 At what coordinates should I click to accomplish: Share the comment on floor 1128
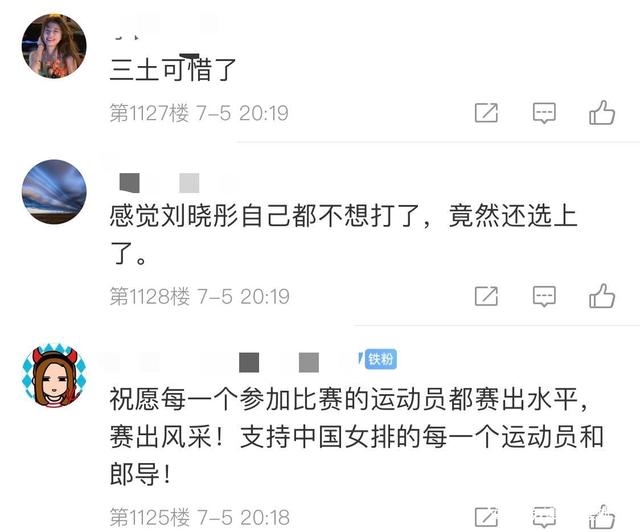point(486,296)
